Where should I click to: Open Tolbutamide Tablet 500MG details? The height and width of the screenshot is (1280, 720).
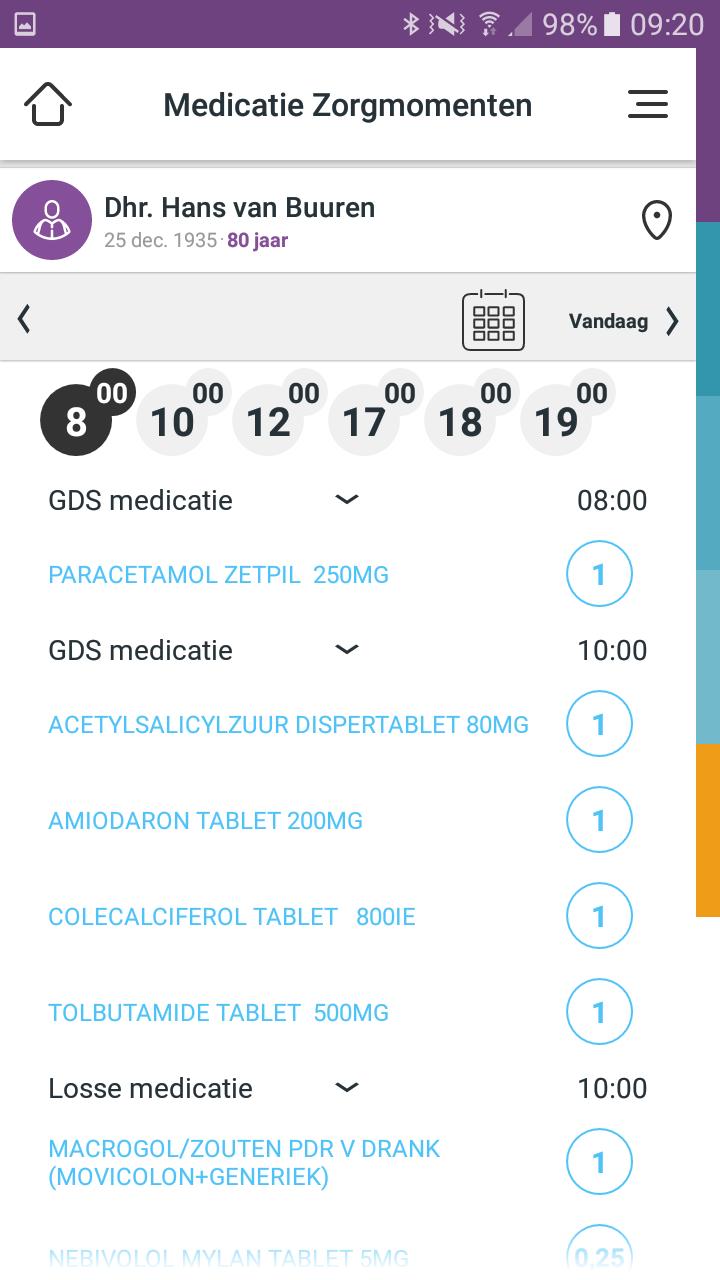click(218, 1013)
